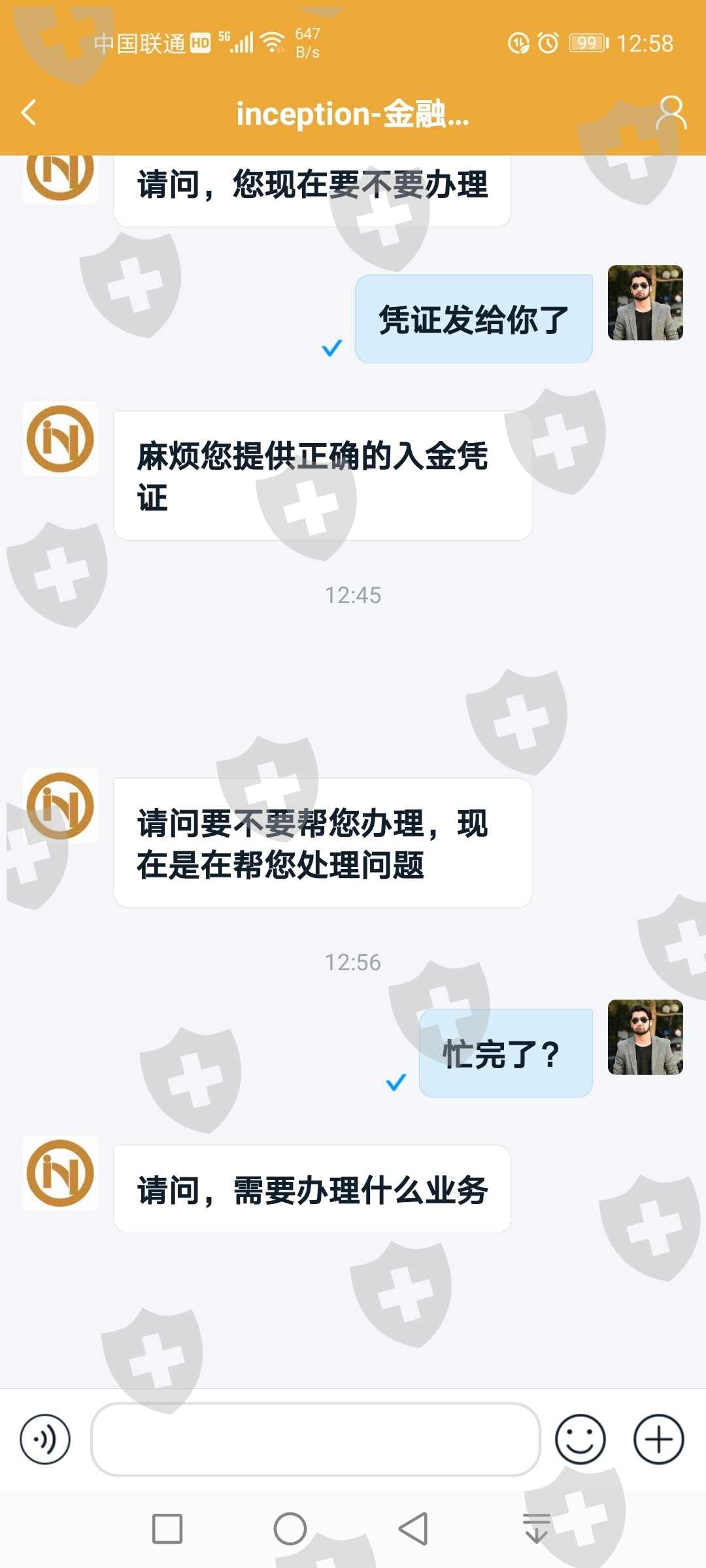
Task: Switch to voice message input
Action: [x=45, y=1439]
